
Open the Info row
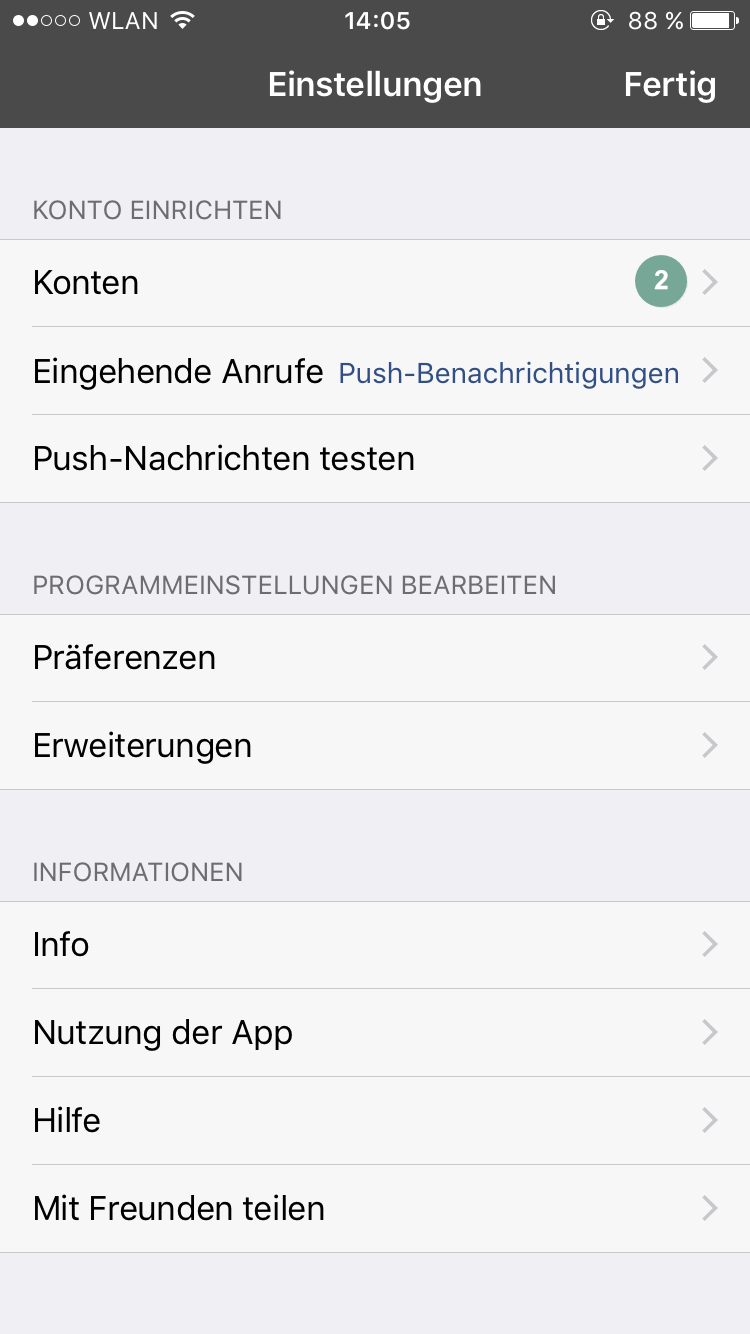[x=375, y=945]
